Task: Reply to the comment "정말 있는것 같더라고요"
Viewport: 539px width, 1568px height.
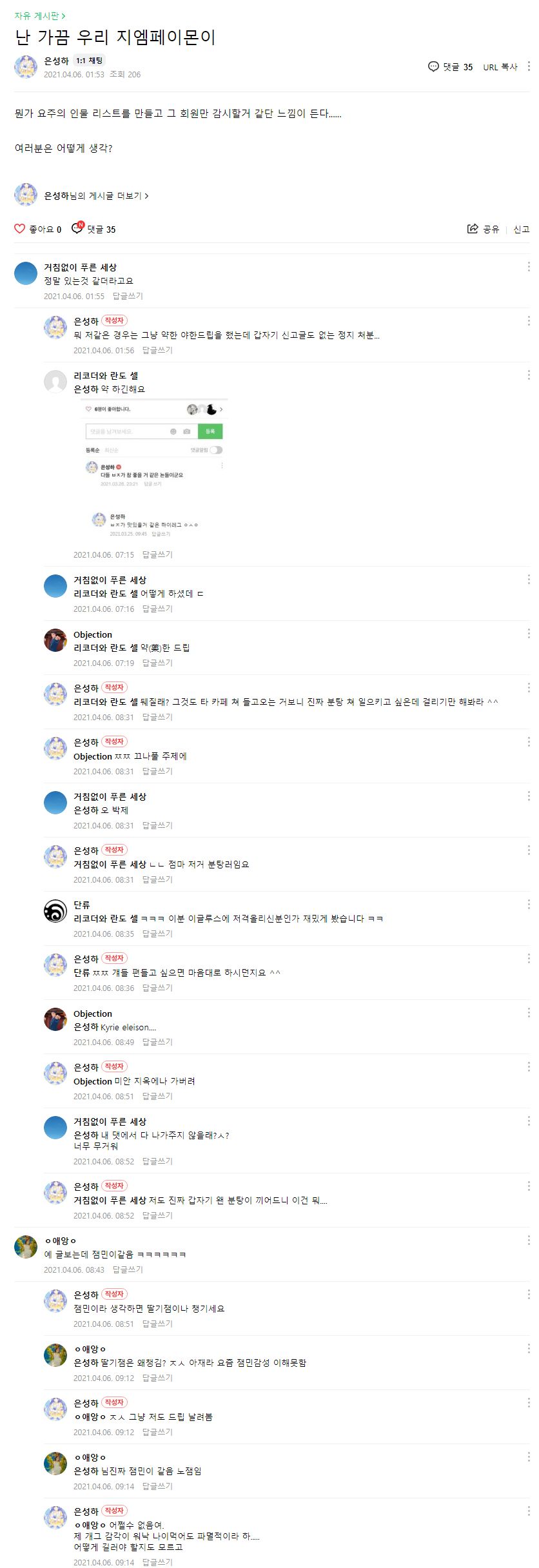Action: [x=128, y=296]
